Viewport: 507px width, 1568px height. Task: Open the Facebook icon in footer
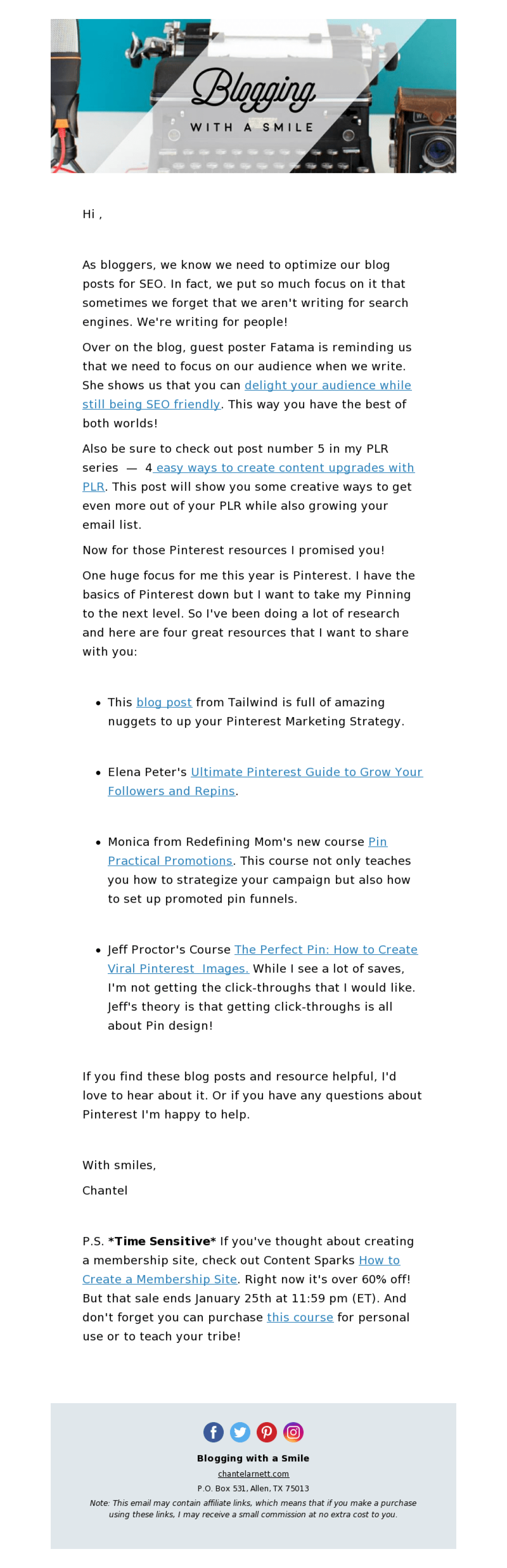213,1432
